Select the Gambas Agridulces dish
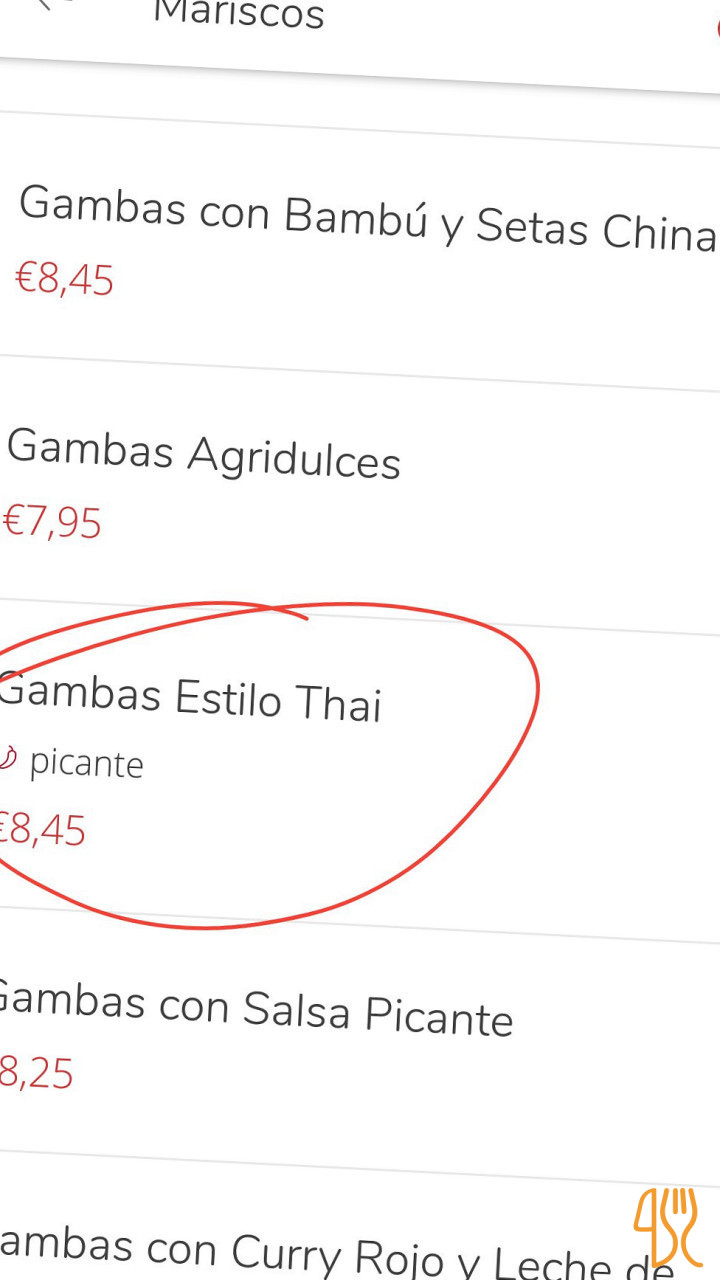The height and width of the screenshot is (1280, 720). point(203,454)
